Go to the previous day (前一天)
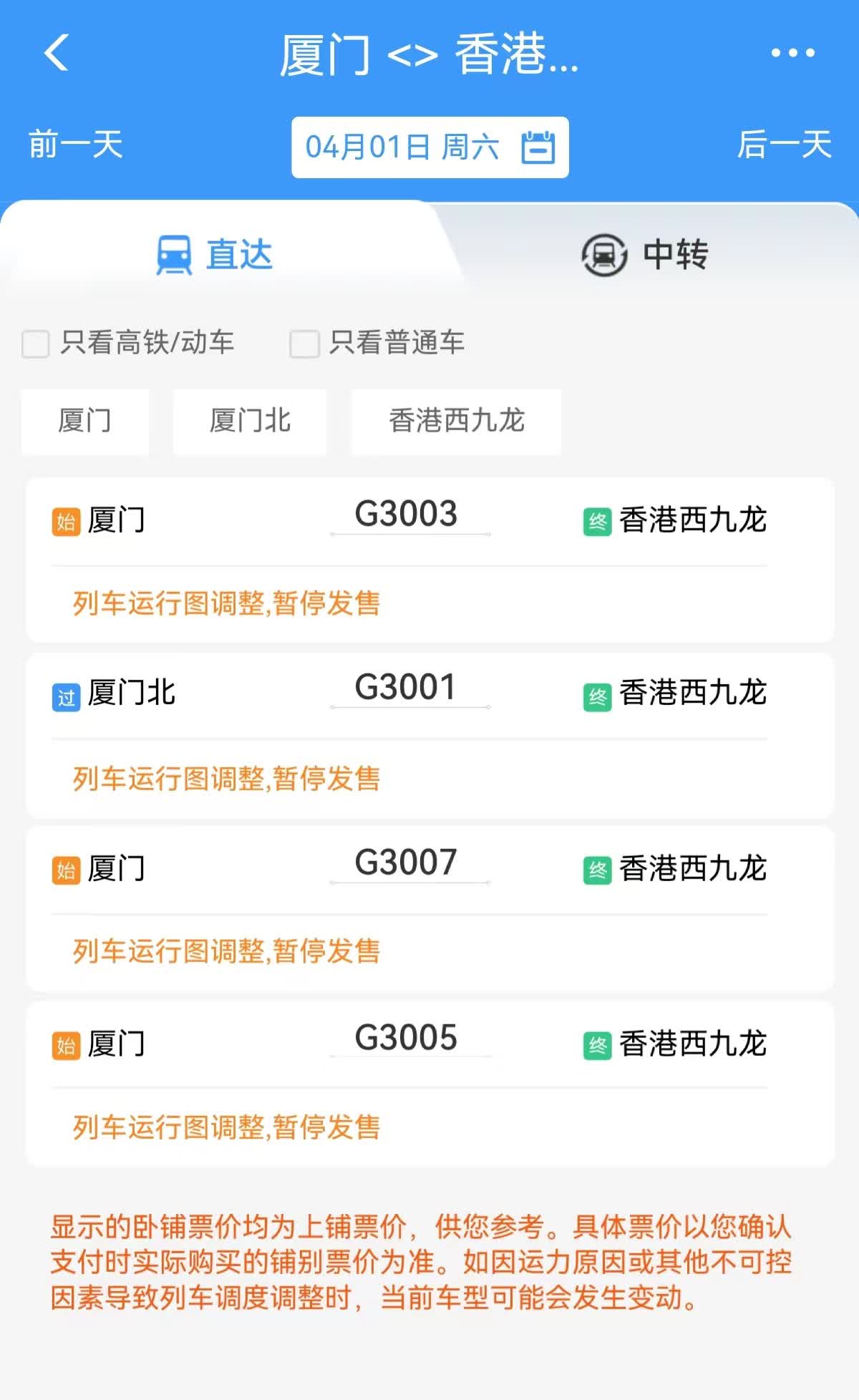This screenshot has height=1400, width=859. click(x=75, y=145)
